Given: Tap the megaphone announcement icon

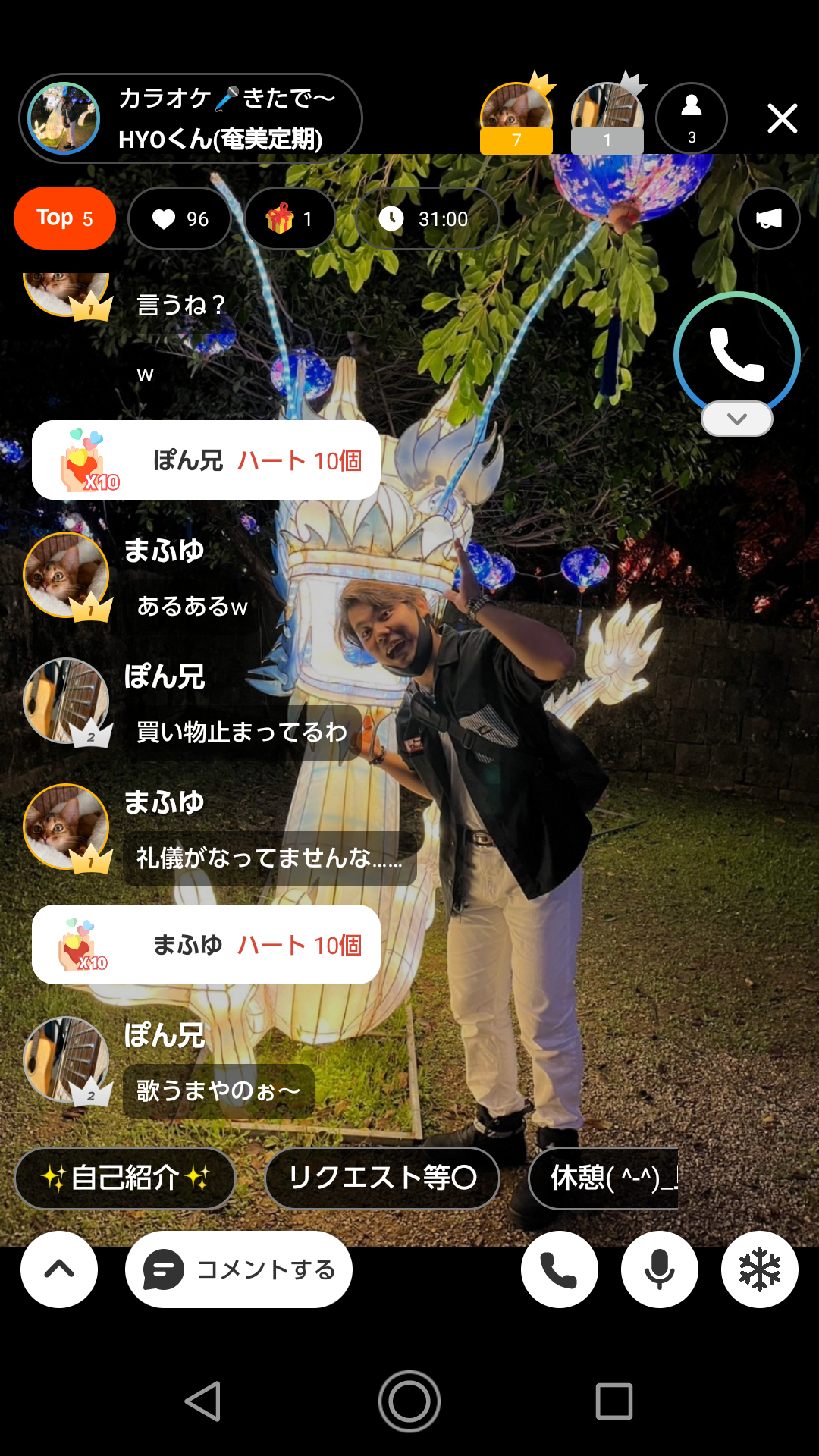Looking at the screenshot, I should 768,218.
